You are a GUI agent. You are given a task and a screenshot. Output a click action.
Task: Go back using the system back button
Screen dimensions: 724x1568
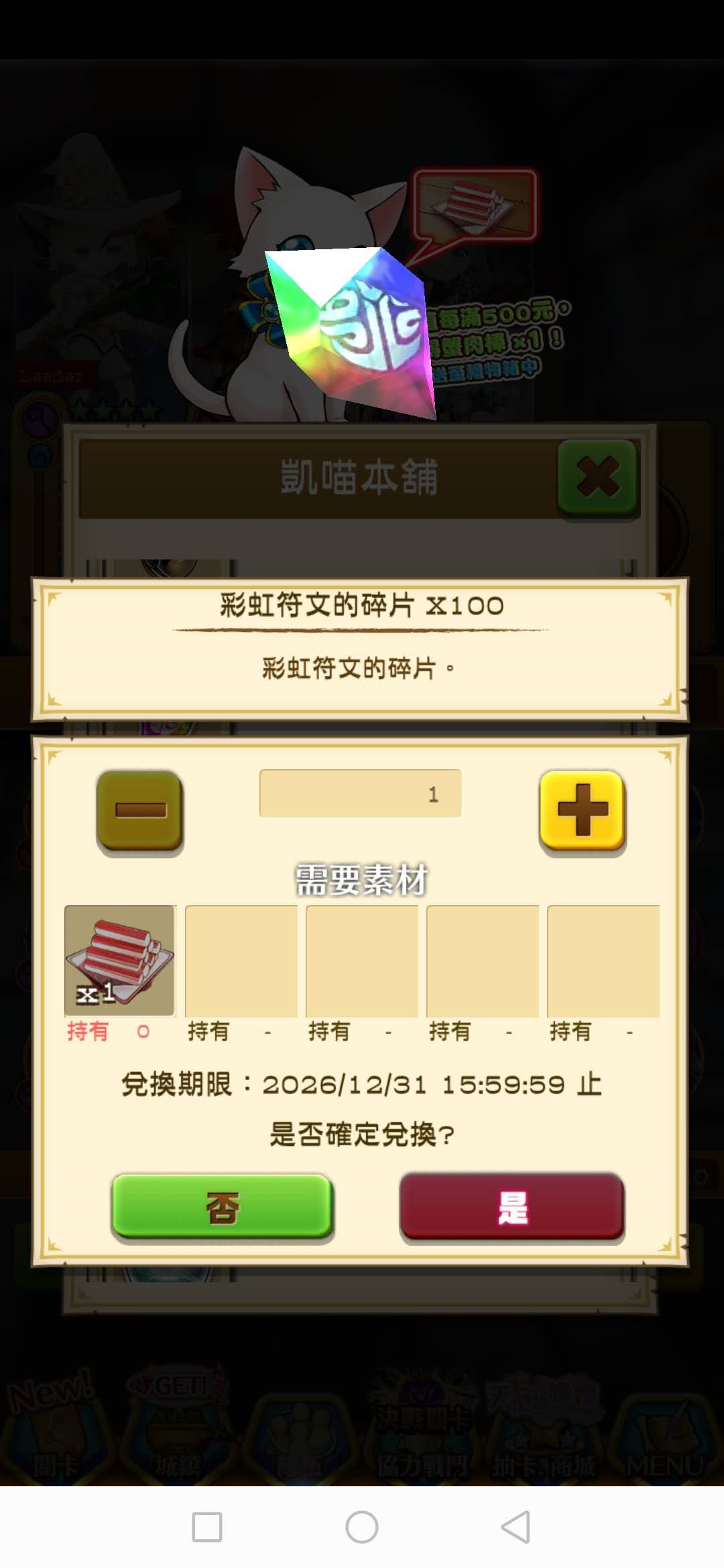(516, 1527)
